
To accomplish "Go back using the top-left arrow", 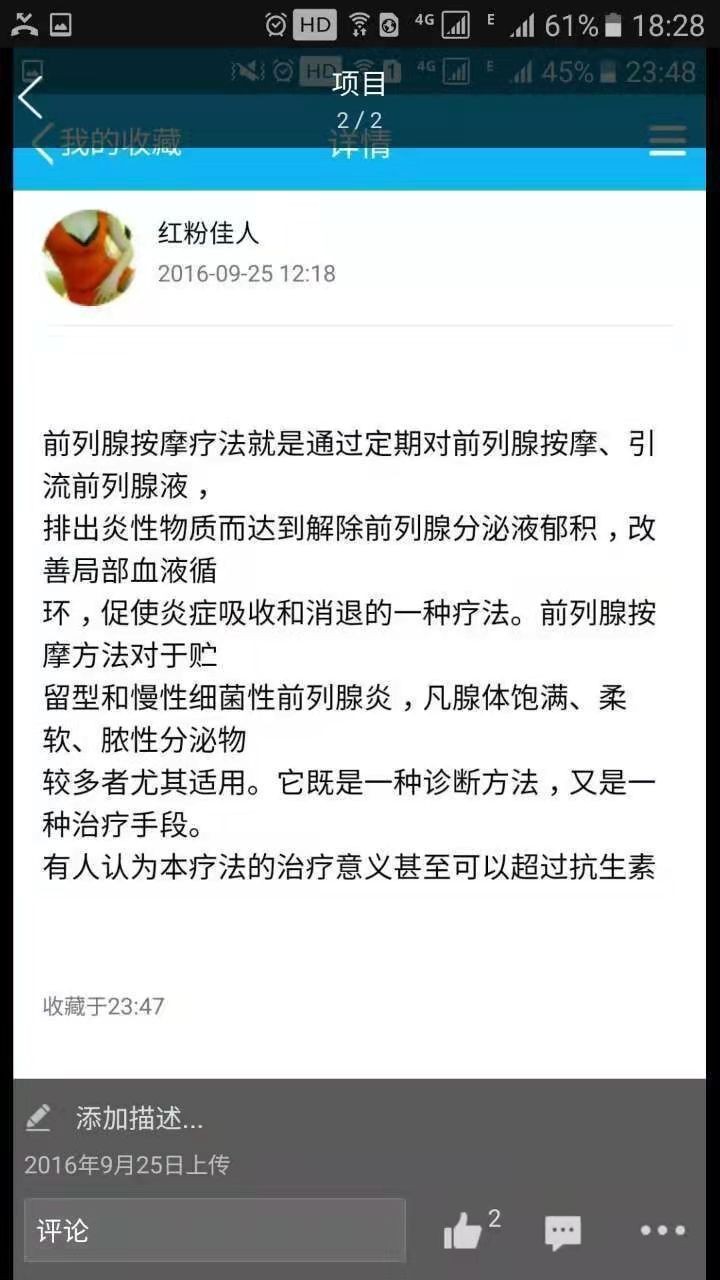I will [x=31, y=97].
